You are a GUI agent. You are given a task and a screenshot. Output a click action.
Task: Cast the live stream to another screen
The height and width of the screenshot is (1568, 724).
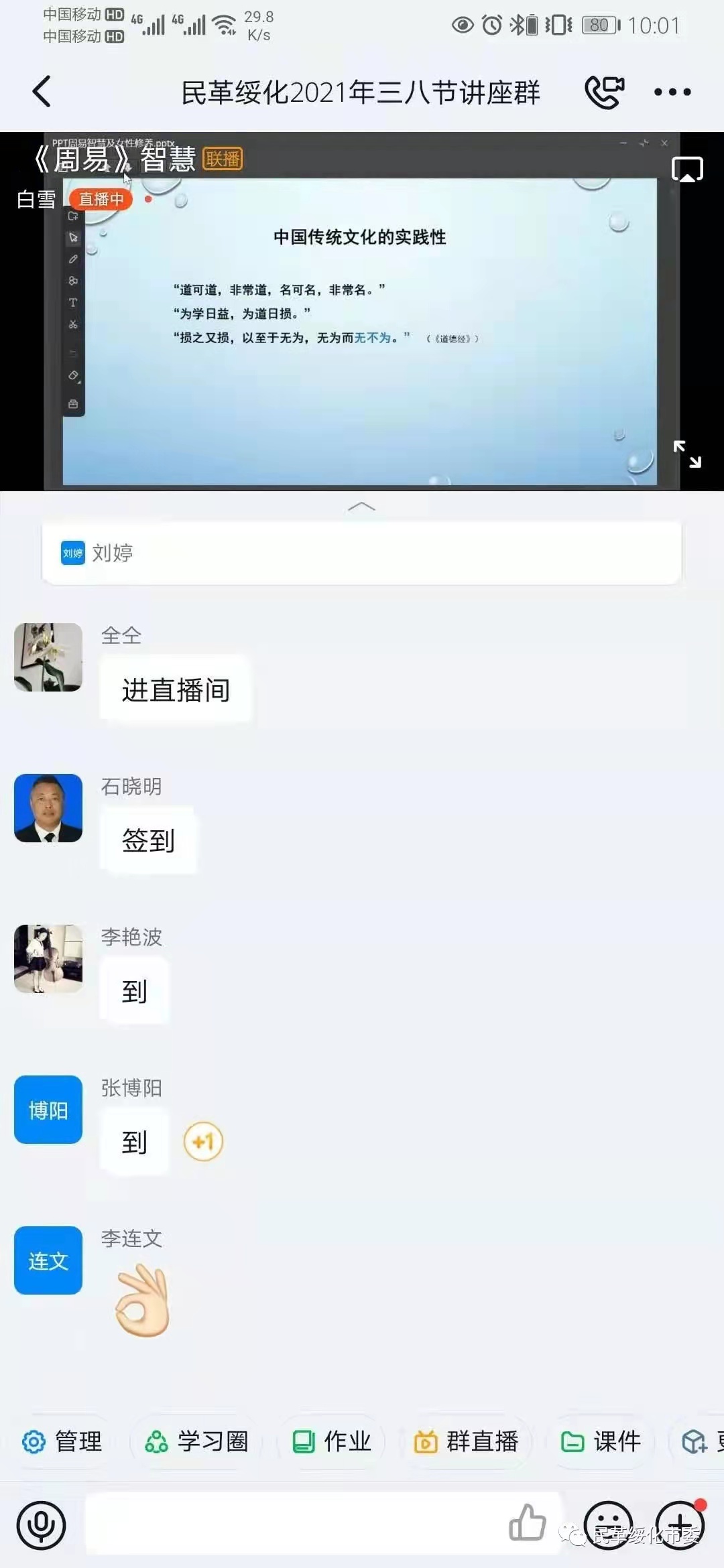[687, 170]
